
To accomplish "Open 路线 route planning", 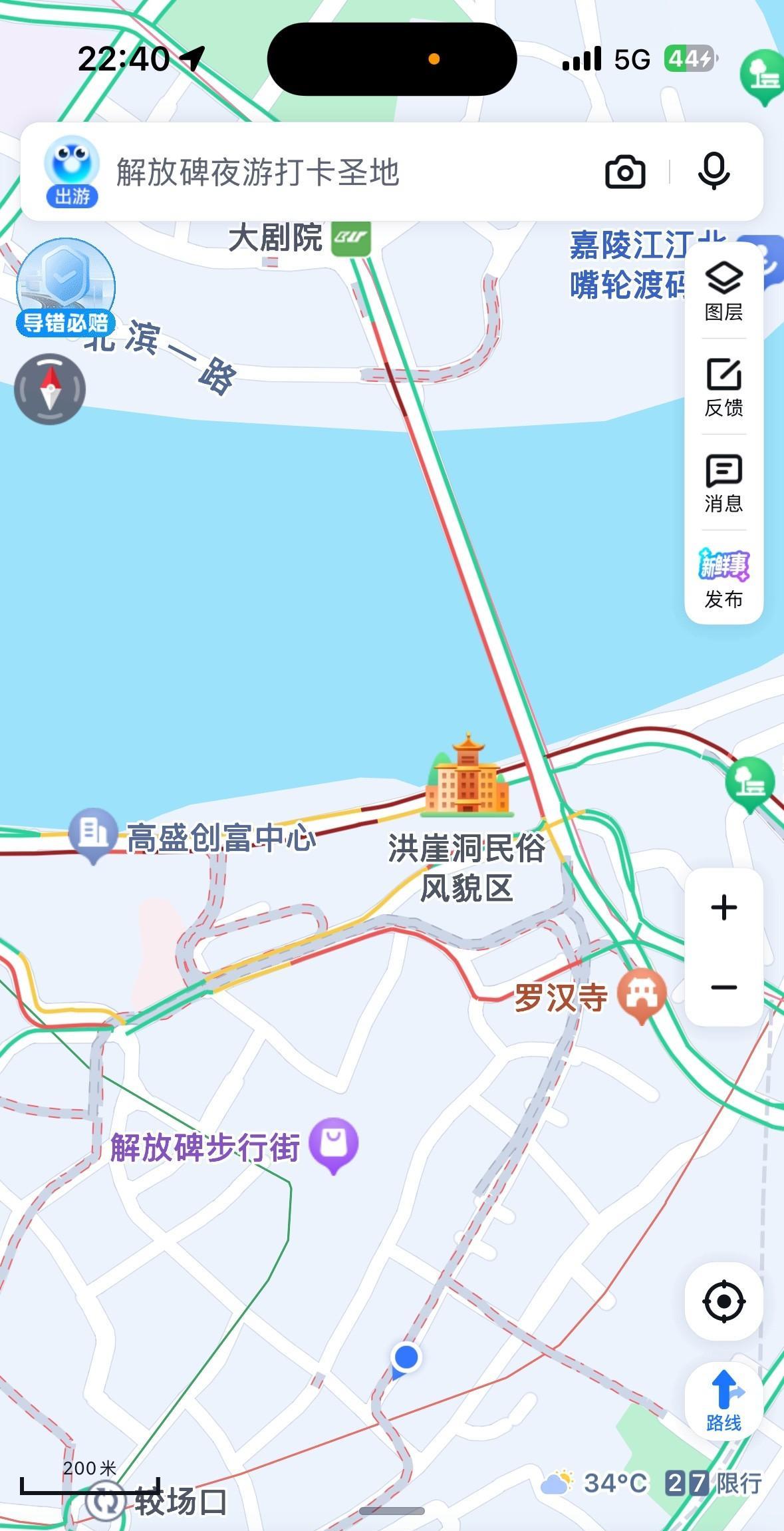I will click(x=723, y=1401).
